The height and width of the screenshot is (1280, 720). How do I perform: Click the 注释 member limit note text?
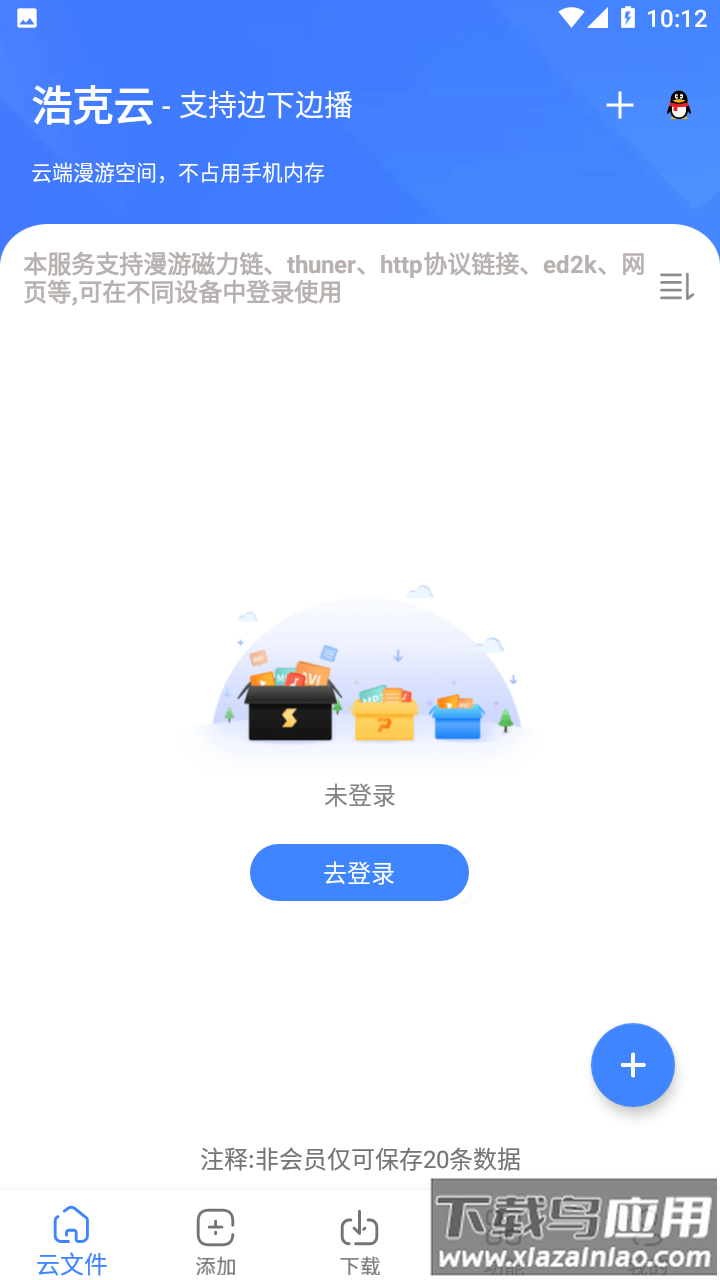tap(360, 1160)
